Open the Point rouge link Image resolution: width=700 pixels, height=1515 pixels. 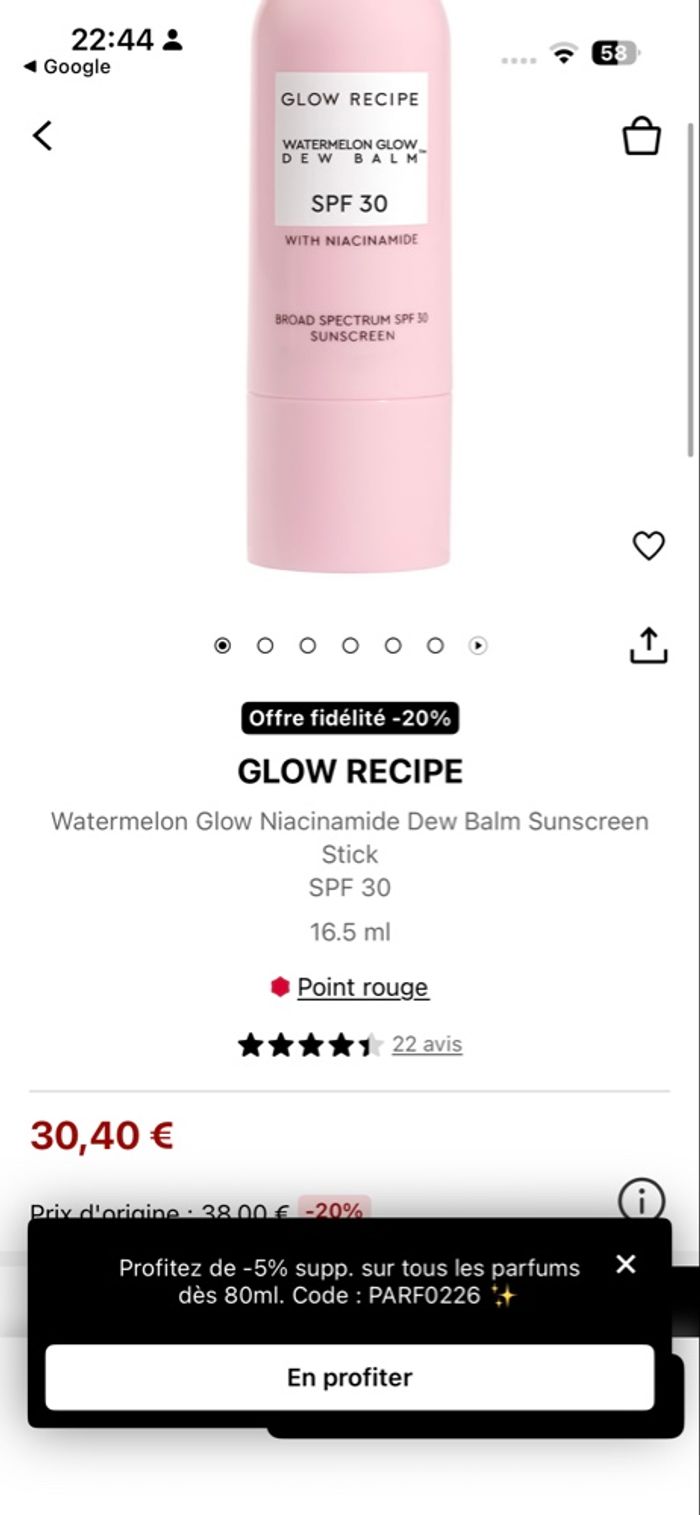(362, 987)
